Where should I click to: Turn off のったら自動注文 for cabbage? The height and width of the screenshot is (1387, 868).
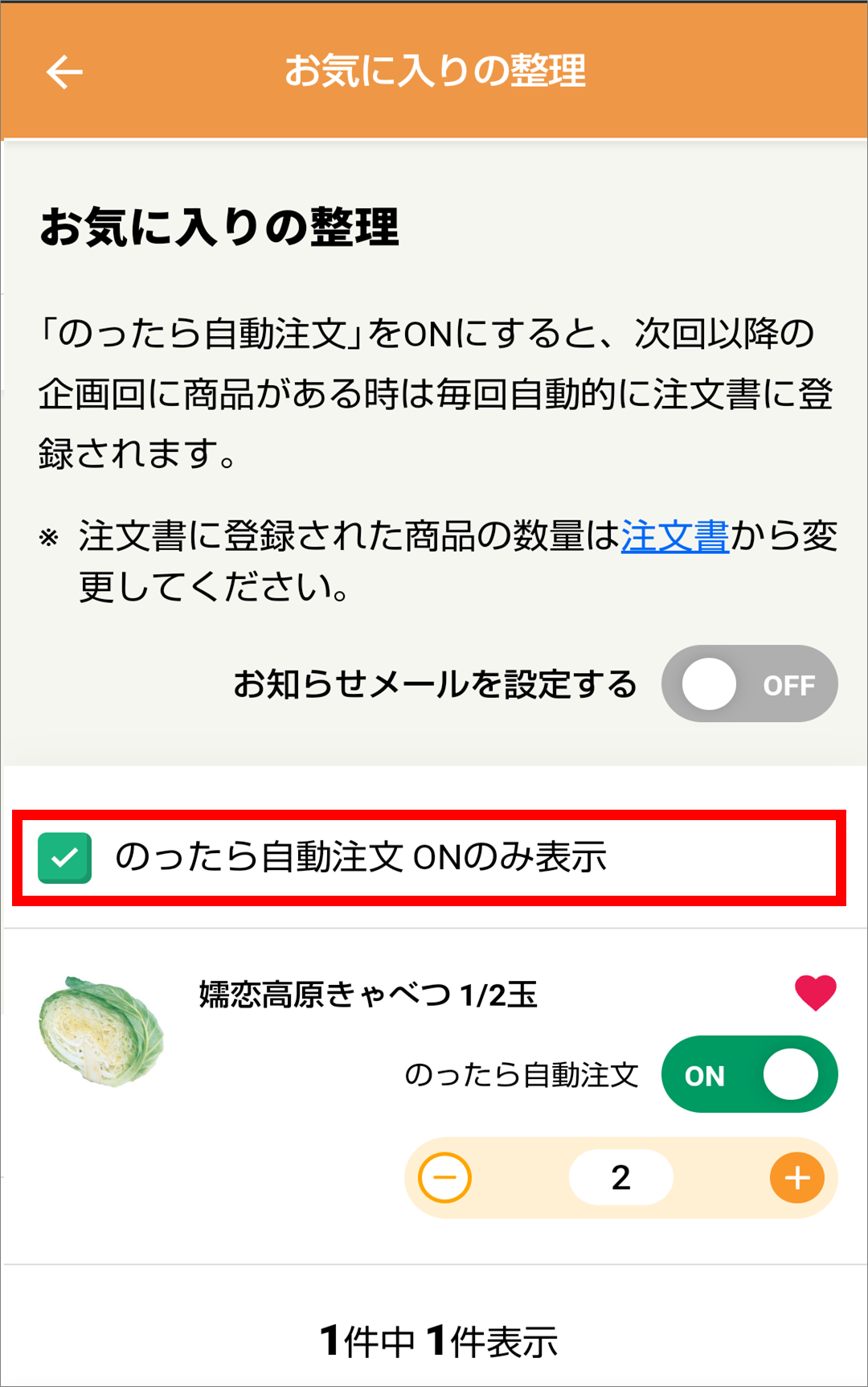point(749,1074)
